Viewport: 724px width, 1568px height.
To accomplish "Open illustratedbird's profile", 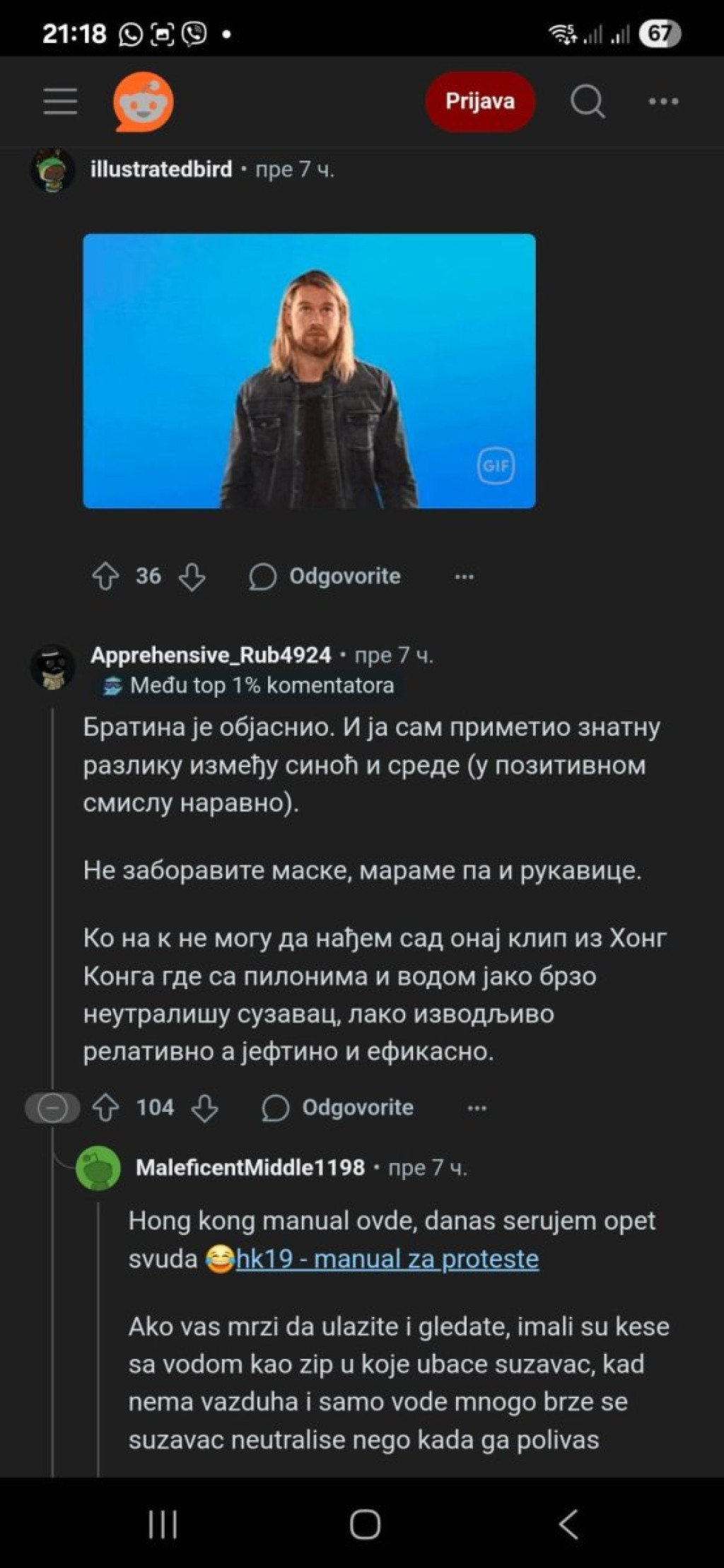I will pos(160,170).
